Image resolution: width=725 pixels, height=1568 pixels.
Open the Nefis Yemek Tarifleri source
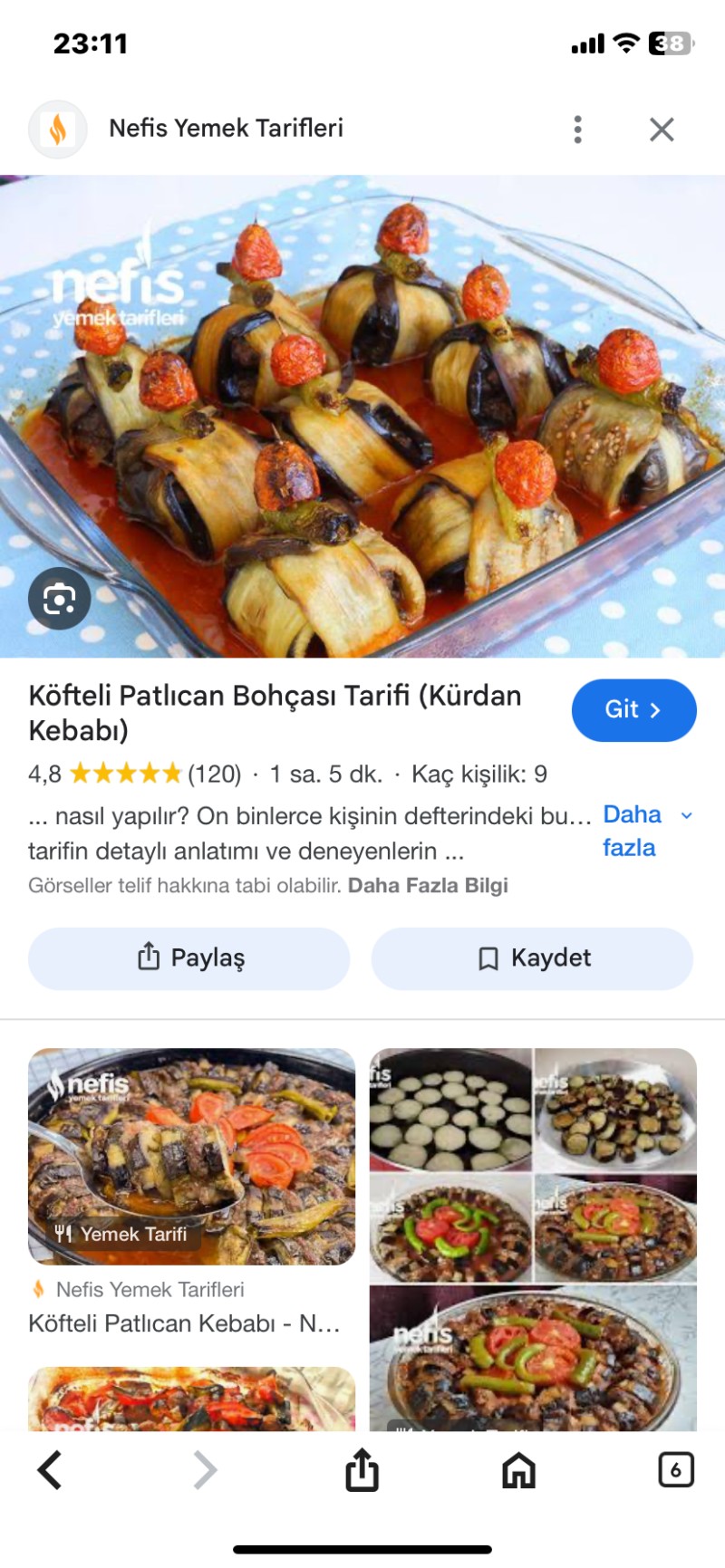[x=226, y=129]
